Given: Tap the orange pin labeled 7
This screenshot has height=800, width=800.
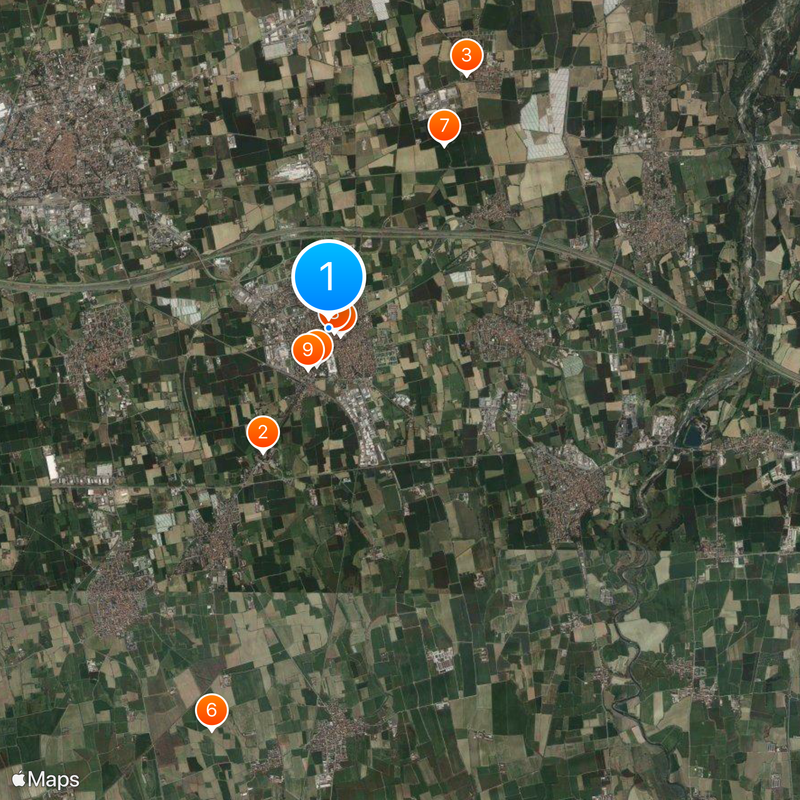Looking at the screenshot, I should [443, 127].
